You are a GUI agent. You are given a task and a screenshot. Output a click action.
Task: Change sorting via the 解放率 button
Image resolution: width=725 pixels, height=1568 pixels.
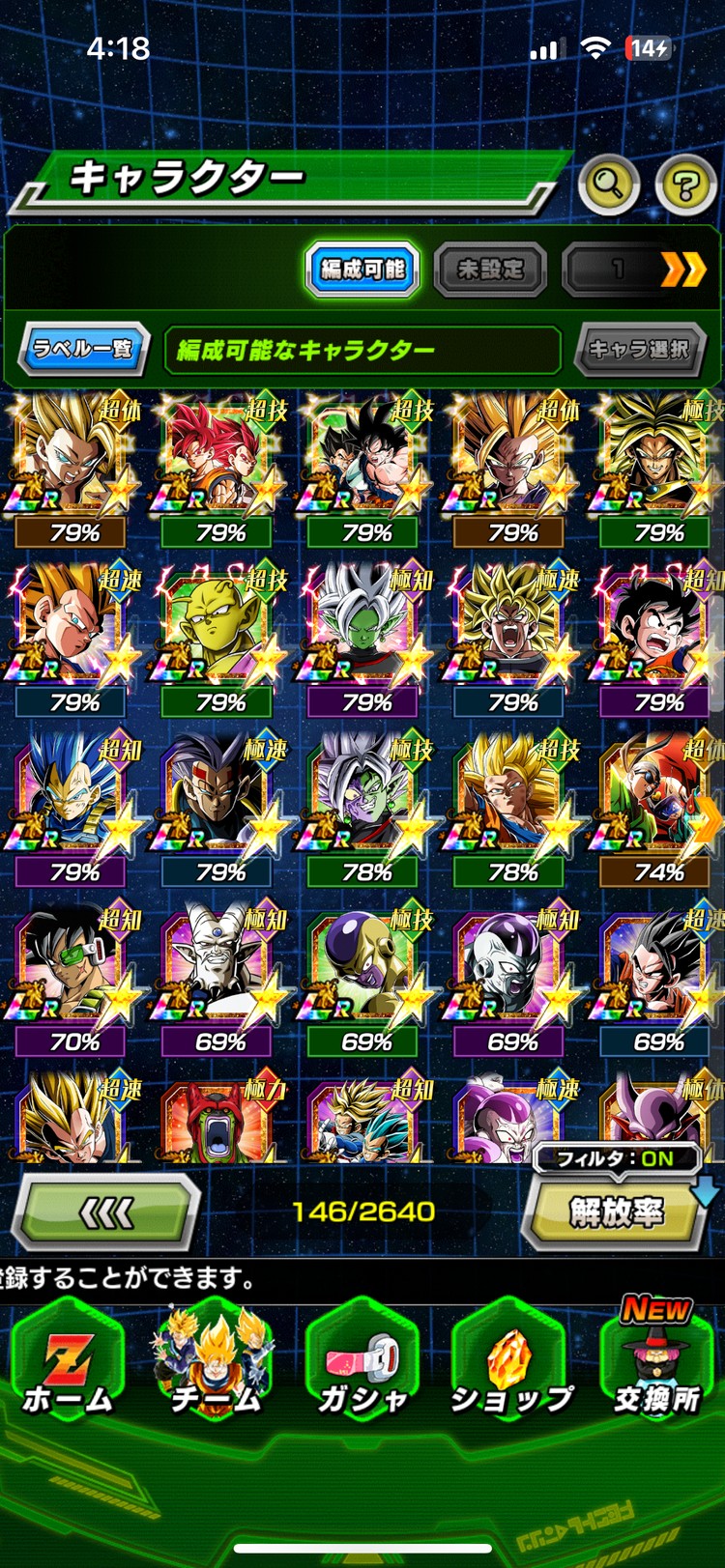coord(616,1212)
